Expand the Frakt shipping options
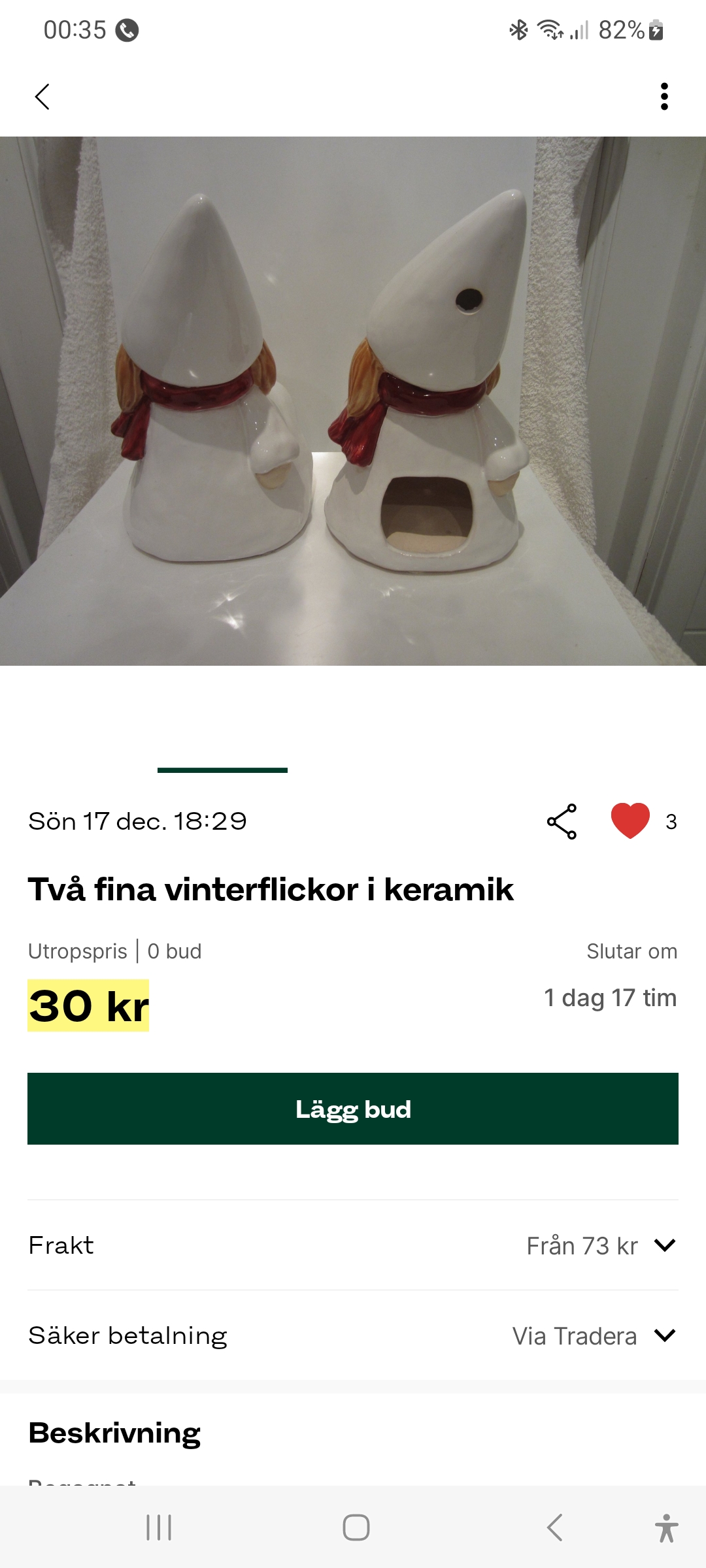 point(664,1245)
